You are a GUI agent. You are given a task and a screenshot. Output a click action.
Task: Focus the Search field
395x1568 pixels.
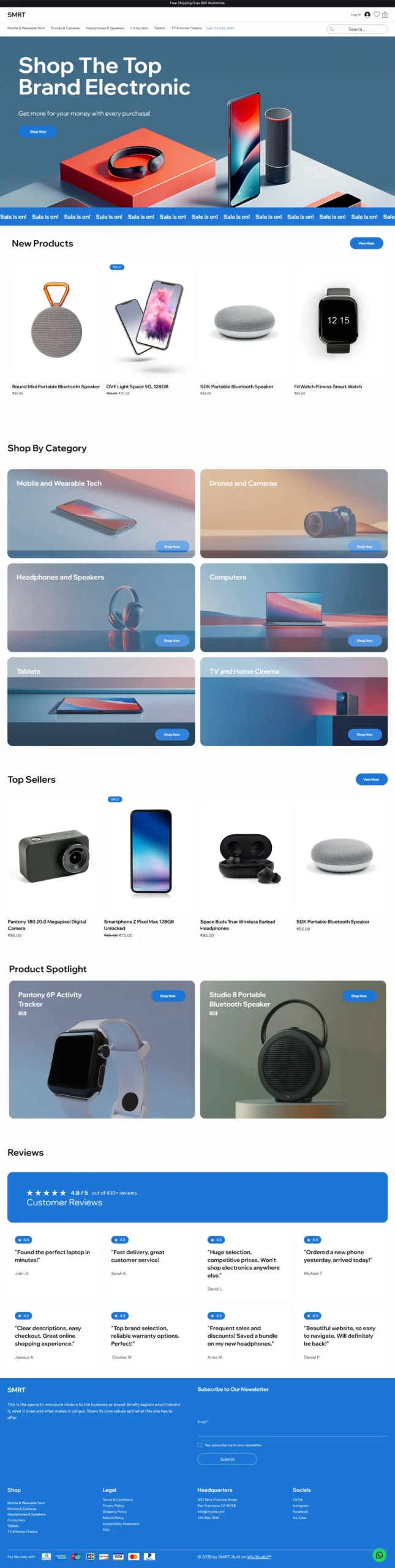click(x=361, y=29)
